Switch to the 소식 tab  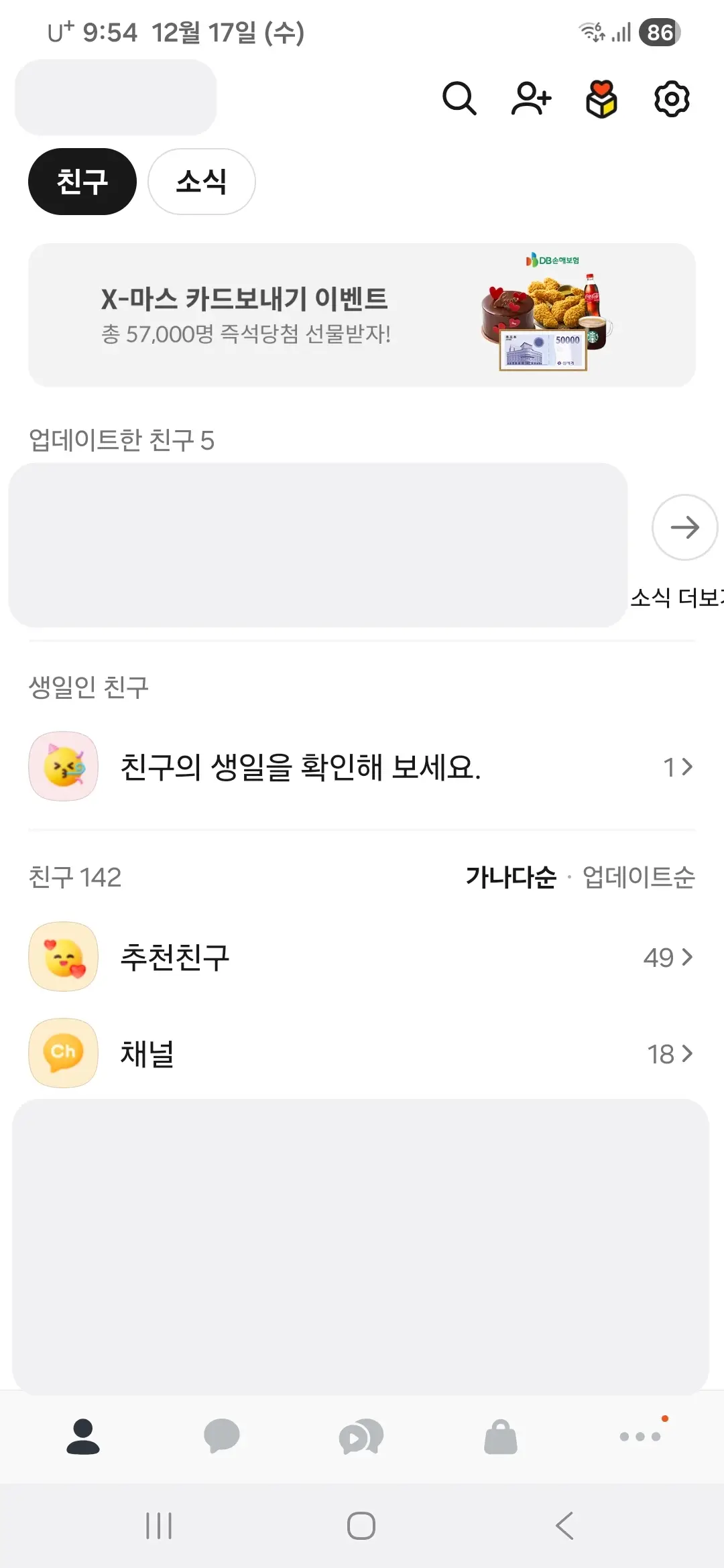coord(201,182)
